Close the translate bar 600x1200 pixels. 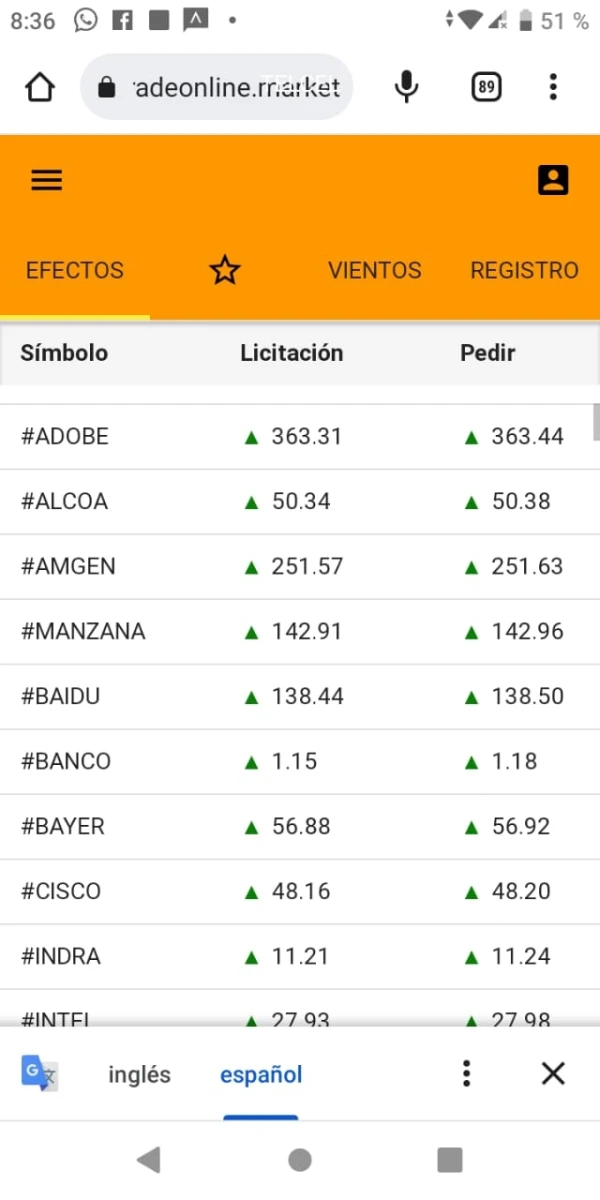pos(553,1074)
